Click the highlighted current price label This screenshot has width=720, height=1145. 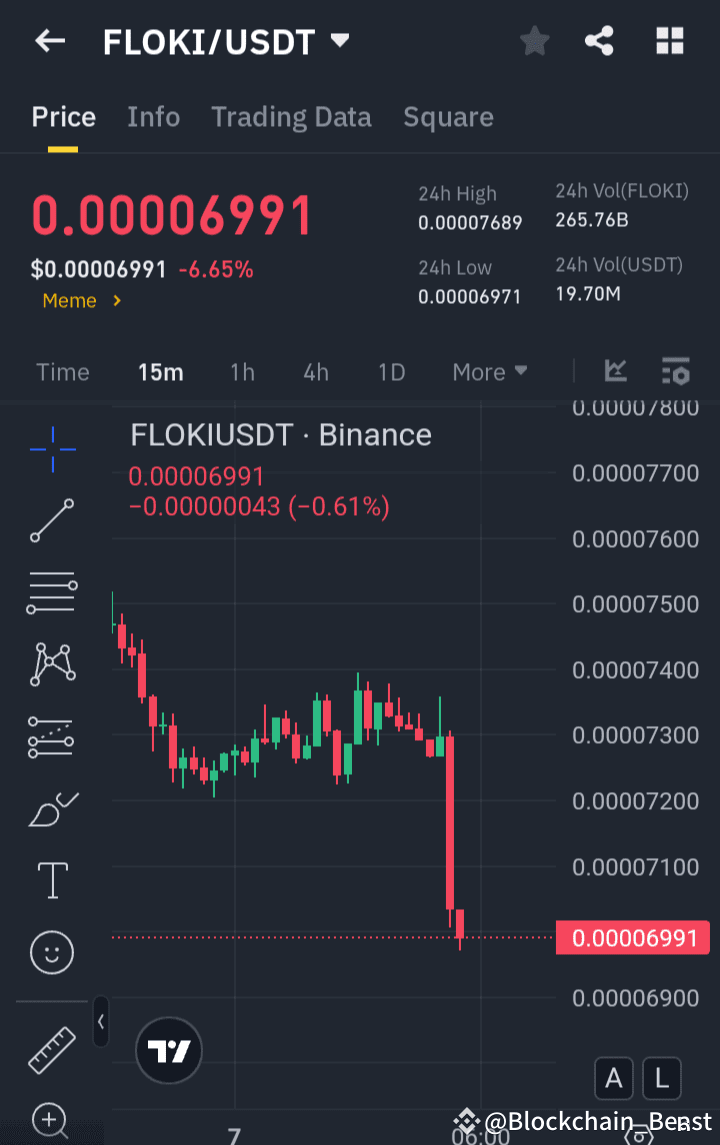click(x=632, y=938)
